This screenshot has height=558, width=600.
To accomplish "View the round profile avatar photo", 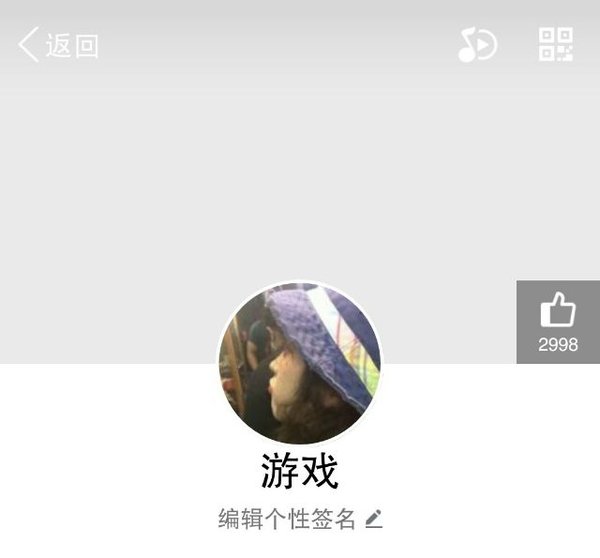I will 300,363.
